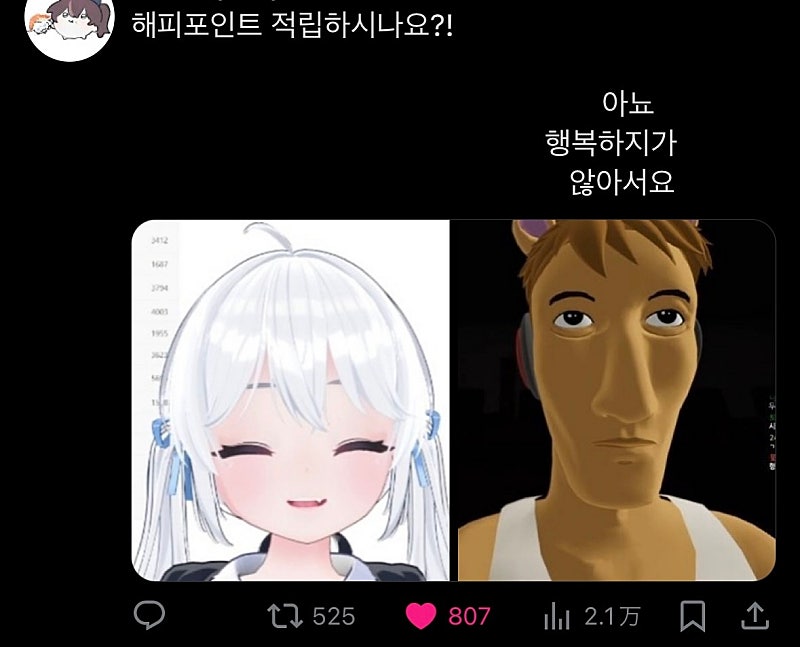Open the attached image in the post

[x=453, y=400]
